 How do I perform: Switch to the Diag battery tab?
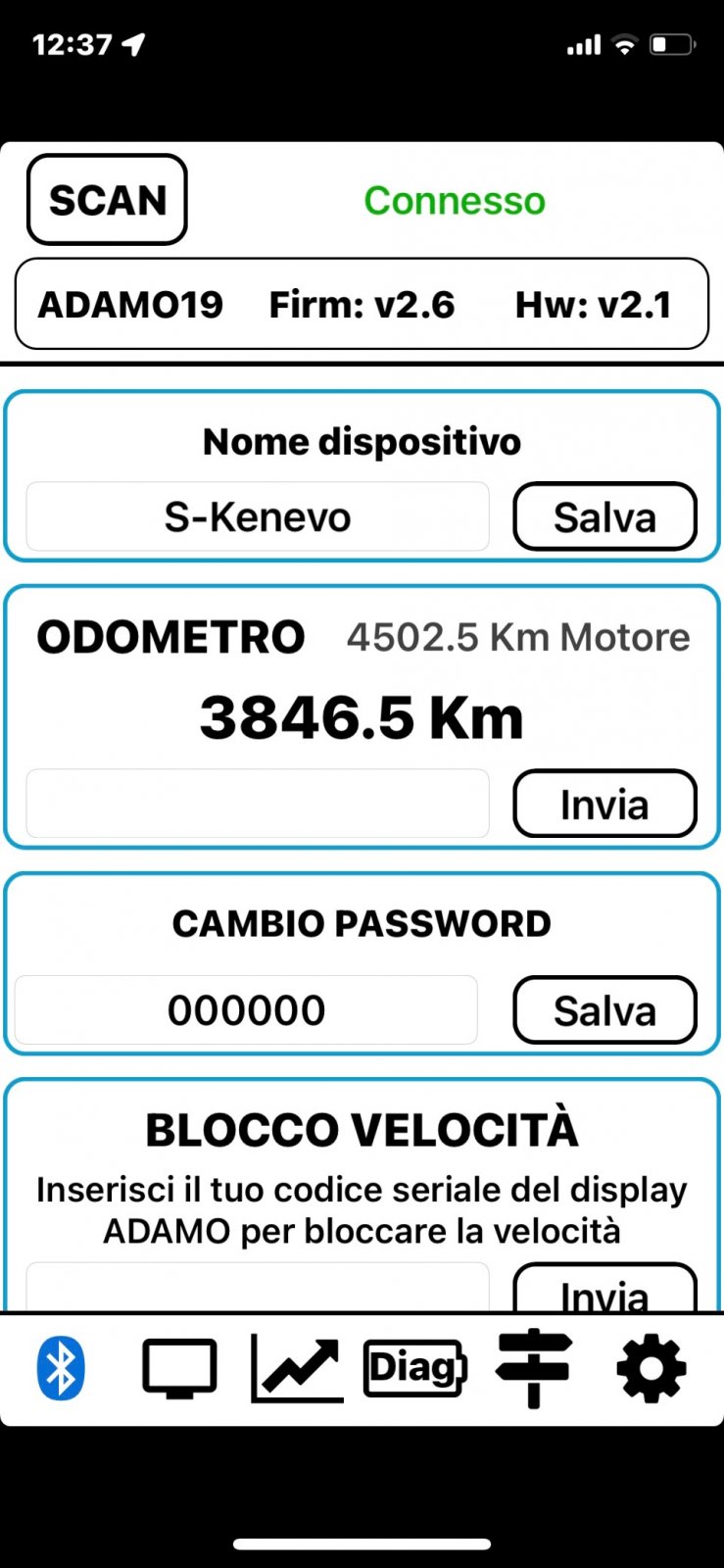click(415, 1368)
